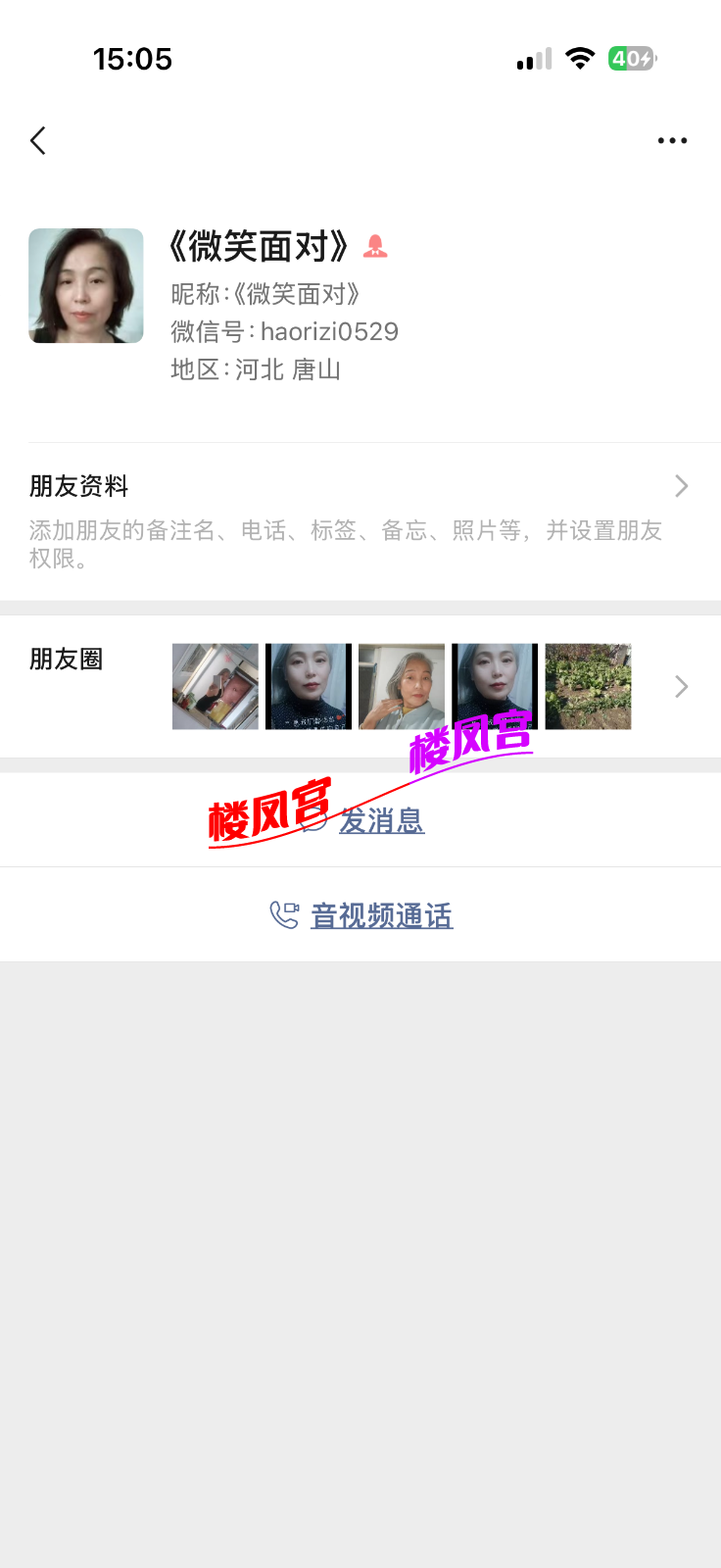Image resolution: width=721 pixels, height=1568 pixels.
Task: View the contact's profile photo
Action: click(x=86, y=286)
